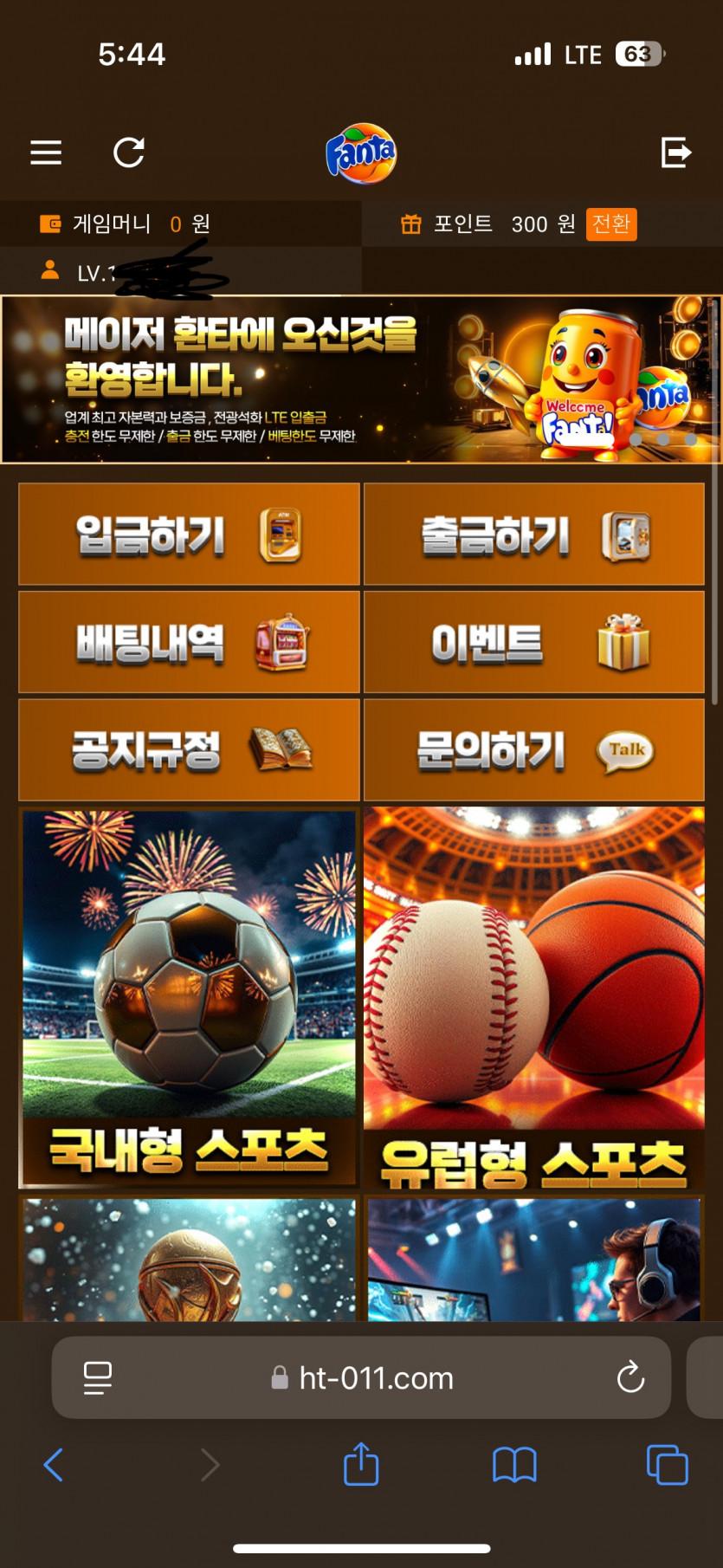The image size is (723, 1568).
Task: Open the 이벤트 events button
Action: 533,642
